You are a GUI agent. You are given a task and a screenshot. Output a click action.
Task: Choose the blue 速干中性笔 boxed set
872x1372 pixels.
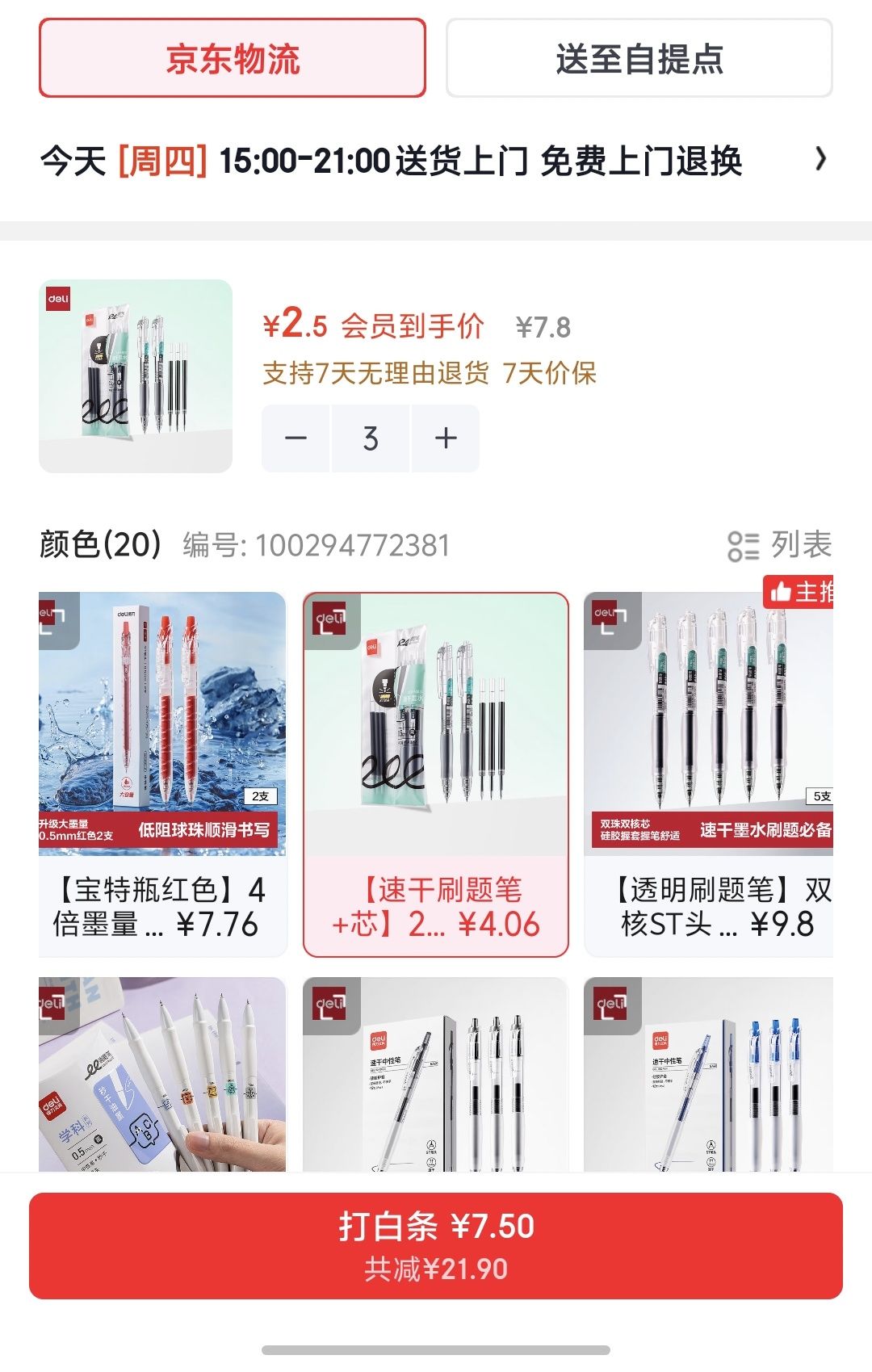(x=709, y=1074)
